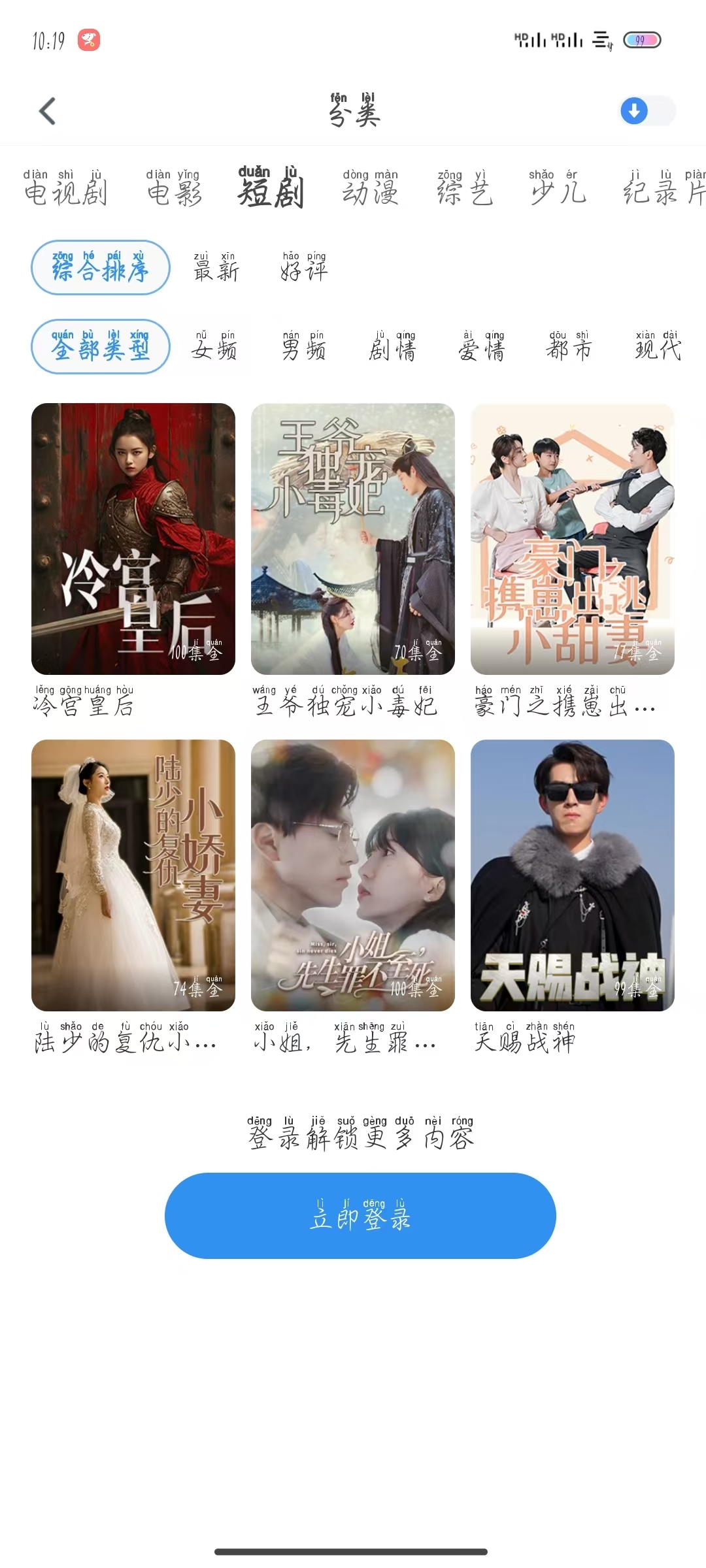Filter by 女频 genre

pyautogui.click(x=214, y=346)
